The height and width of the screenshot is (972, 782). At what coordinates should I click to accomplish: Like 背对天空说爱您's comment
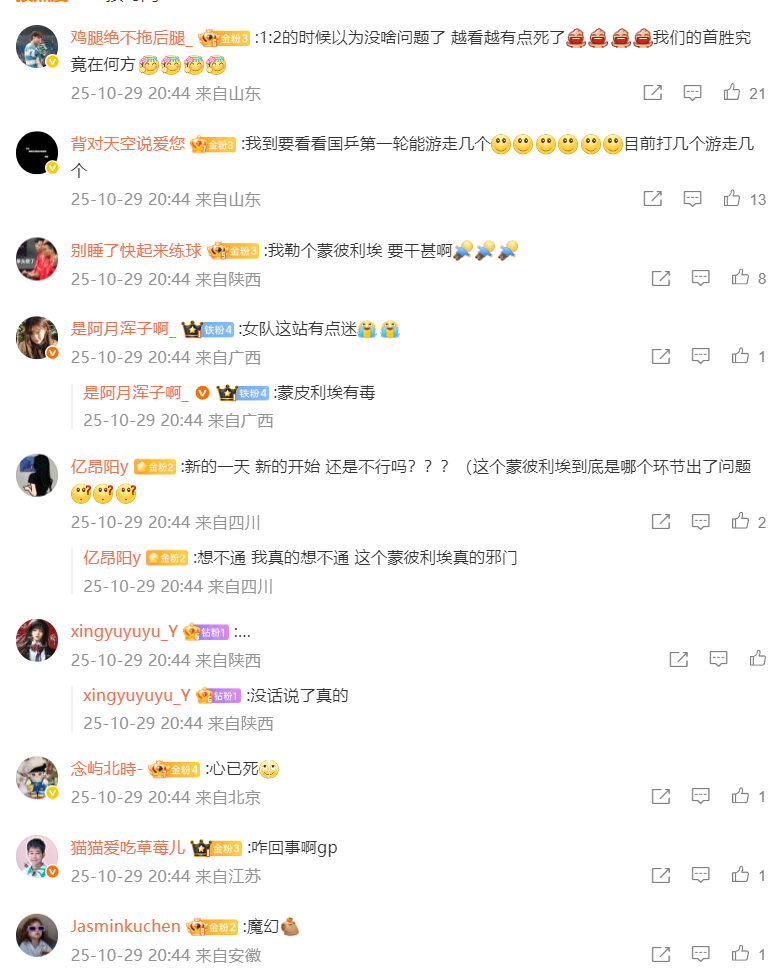[732, 199]
